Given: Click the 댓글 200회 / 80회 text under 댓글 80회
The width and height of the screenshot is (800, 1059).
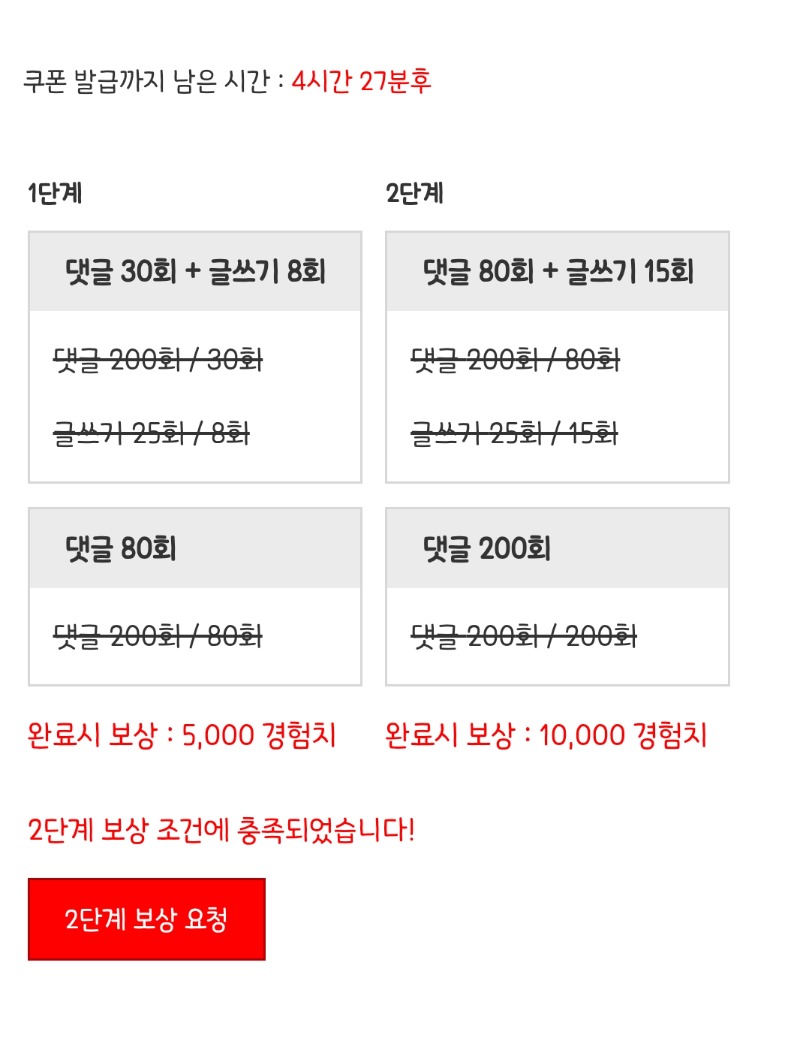Looking at the screenshot, I should pyautogui.click(x=158, y=636).
